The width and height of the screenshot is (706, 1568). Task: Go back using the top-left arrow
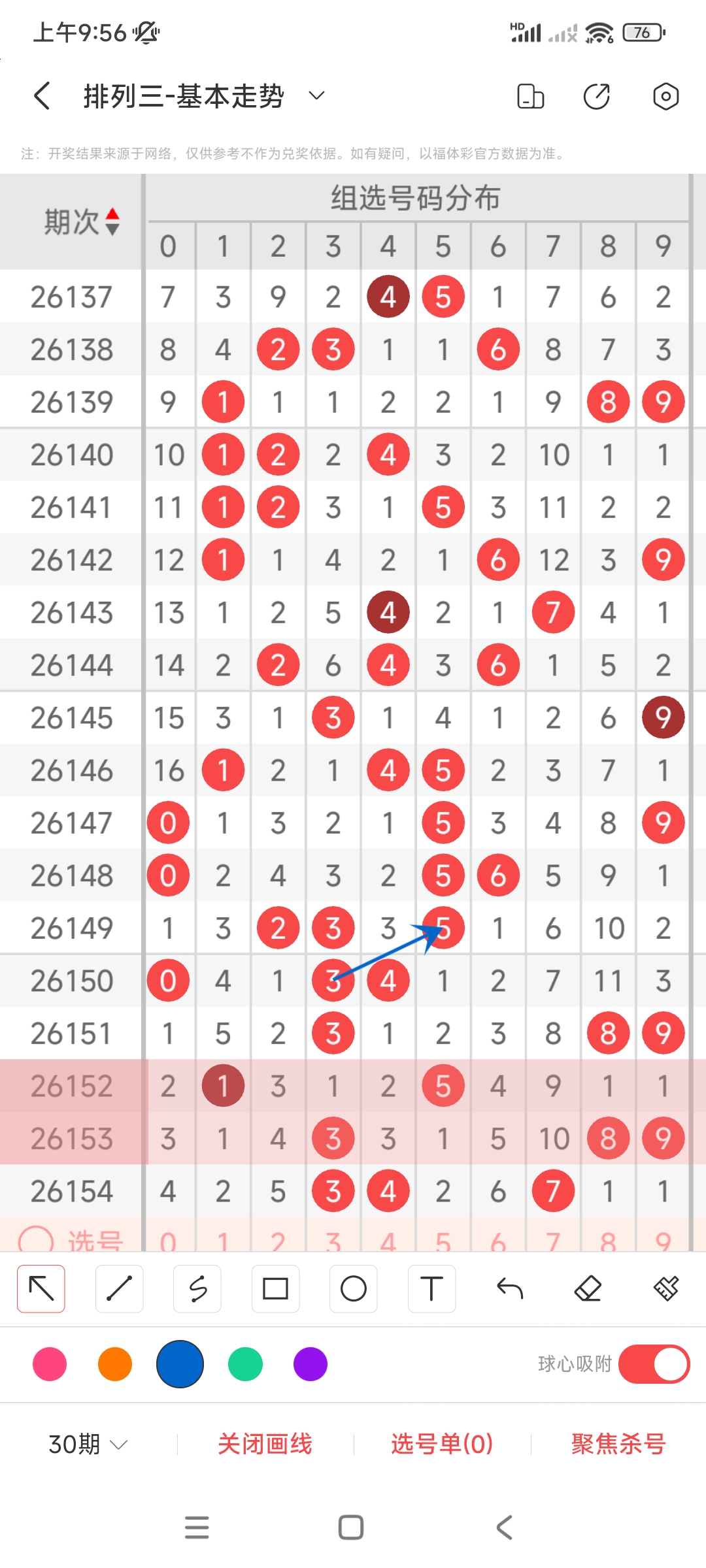[42, 96]
